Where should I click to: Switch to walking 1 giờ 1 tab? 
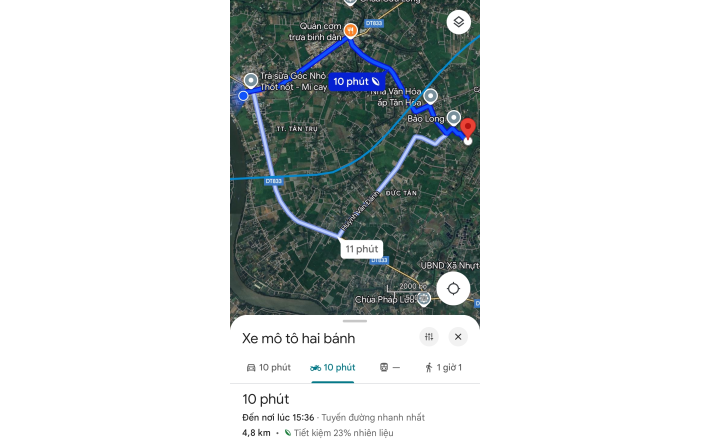tap(443, 368)
